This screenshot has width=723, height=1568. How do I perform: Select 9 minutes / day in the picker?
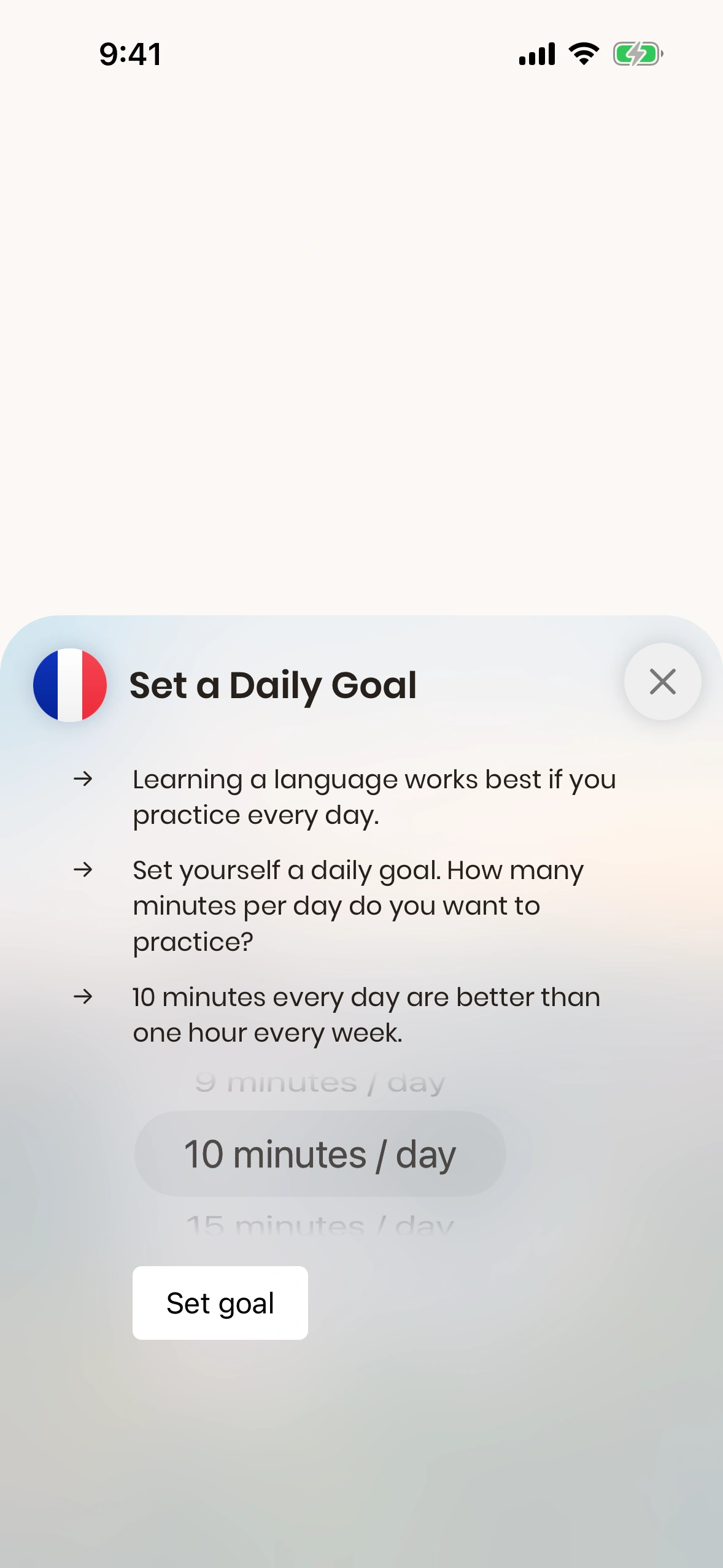[320, 1083]
